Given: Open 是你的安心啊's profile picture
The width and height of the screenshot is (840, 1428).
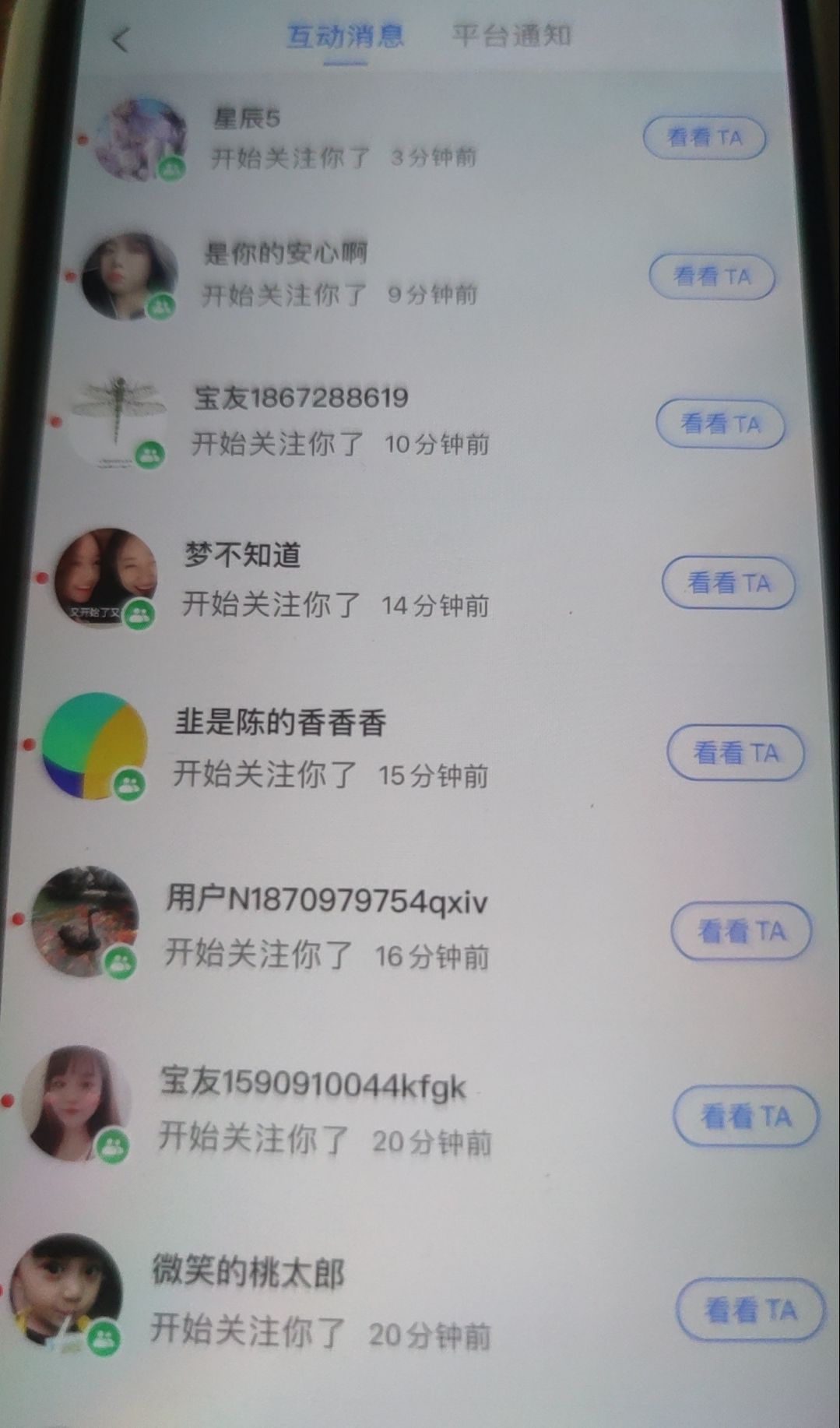Looking at the screenshot, I should coord(129,276).
